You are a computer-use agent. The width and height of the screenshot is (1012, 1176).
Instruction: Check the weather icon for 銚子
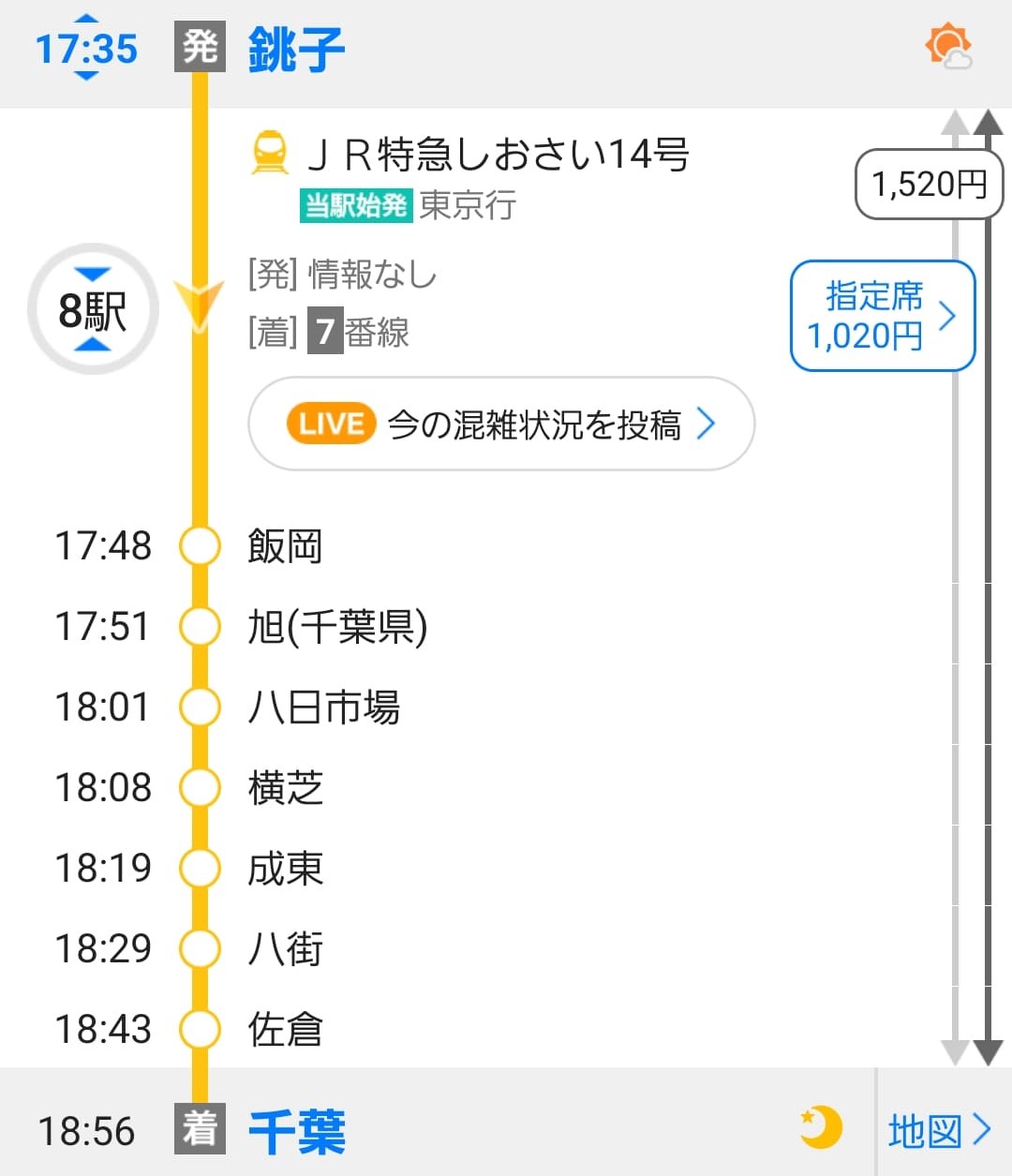point(948,47)
